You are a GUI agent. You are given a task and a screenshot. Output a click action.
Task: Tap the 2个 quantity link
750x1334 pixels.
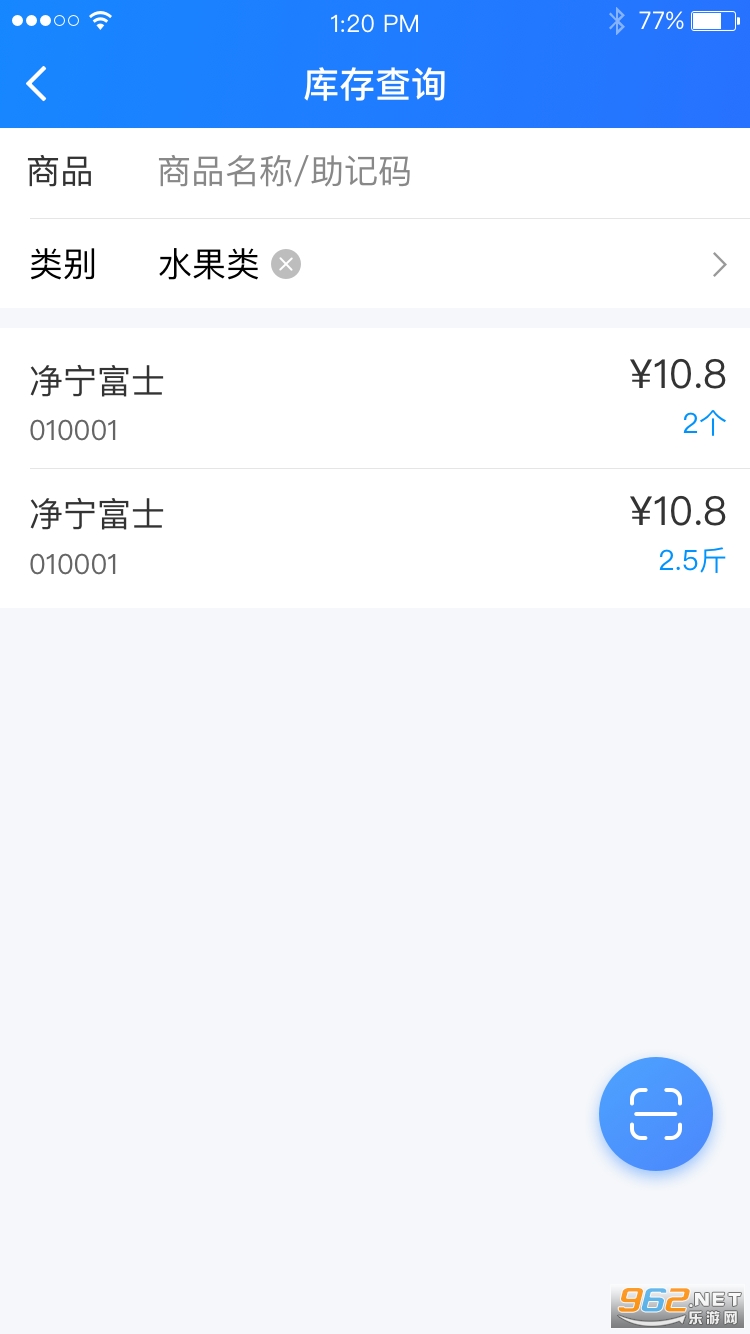coord(703,424)
